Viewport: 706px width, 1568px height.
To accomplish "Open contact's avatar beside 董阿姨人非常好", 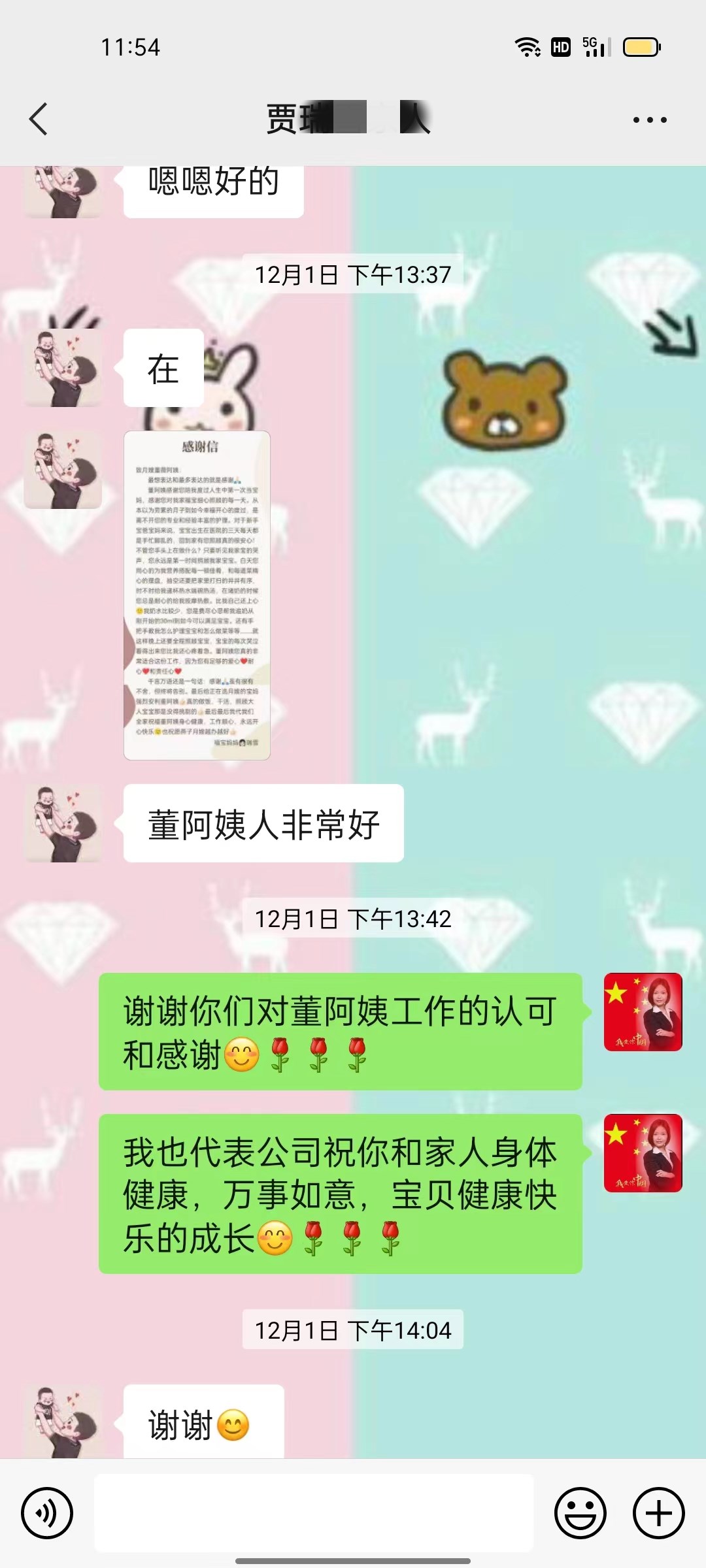I will pos(63,823).
